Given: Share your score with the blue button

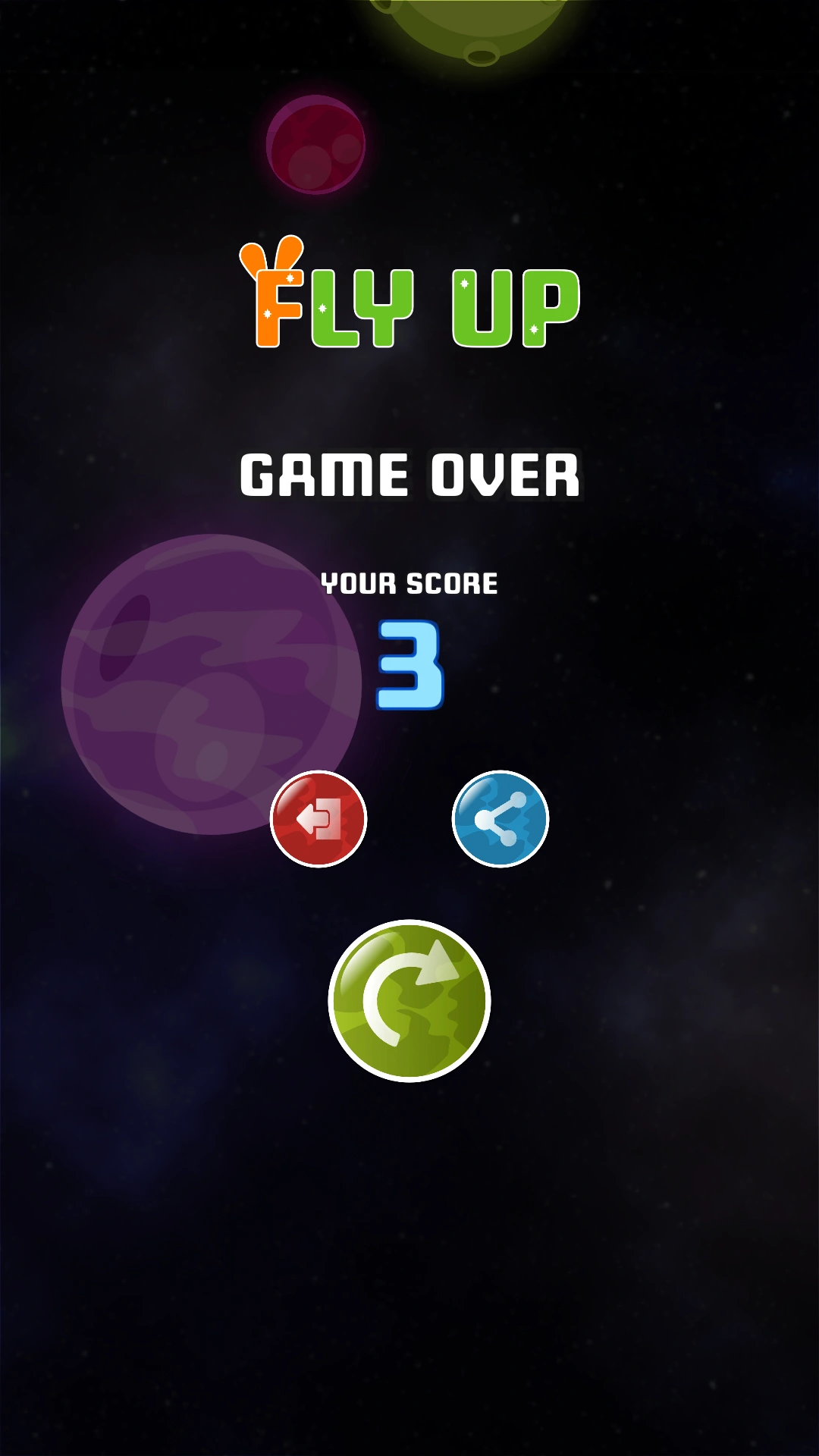Looking at the screenshot, I should point(500,819).
